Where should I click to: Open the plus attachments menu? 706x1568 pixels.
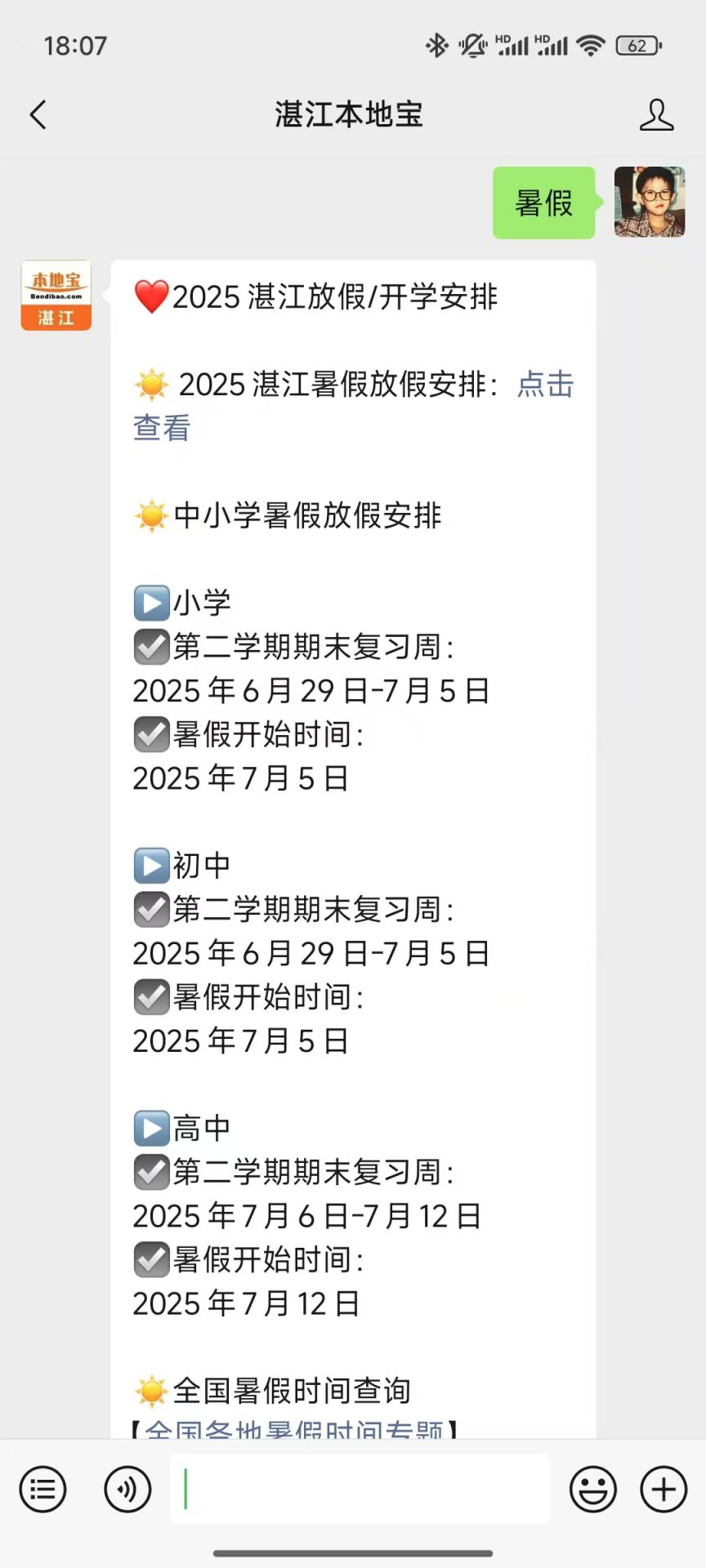click(x=664, y=1489)
